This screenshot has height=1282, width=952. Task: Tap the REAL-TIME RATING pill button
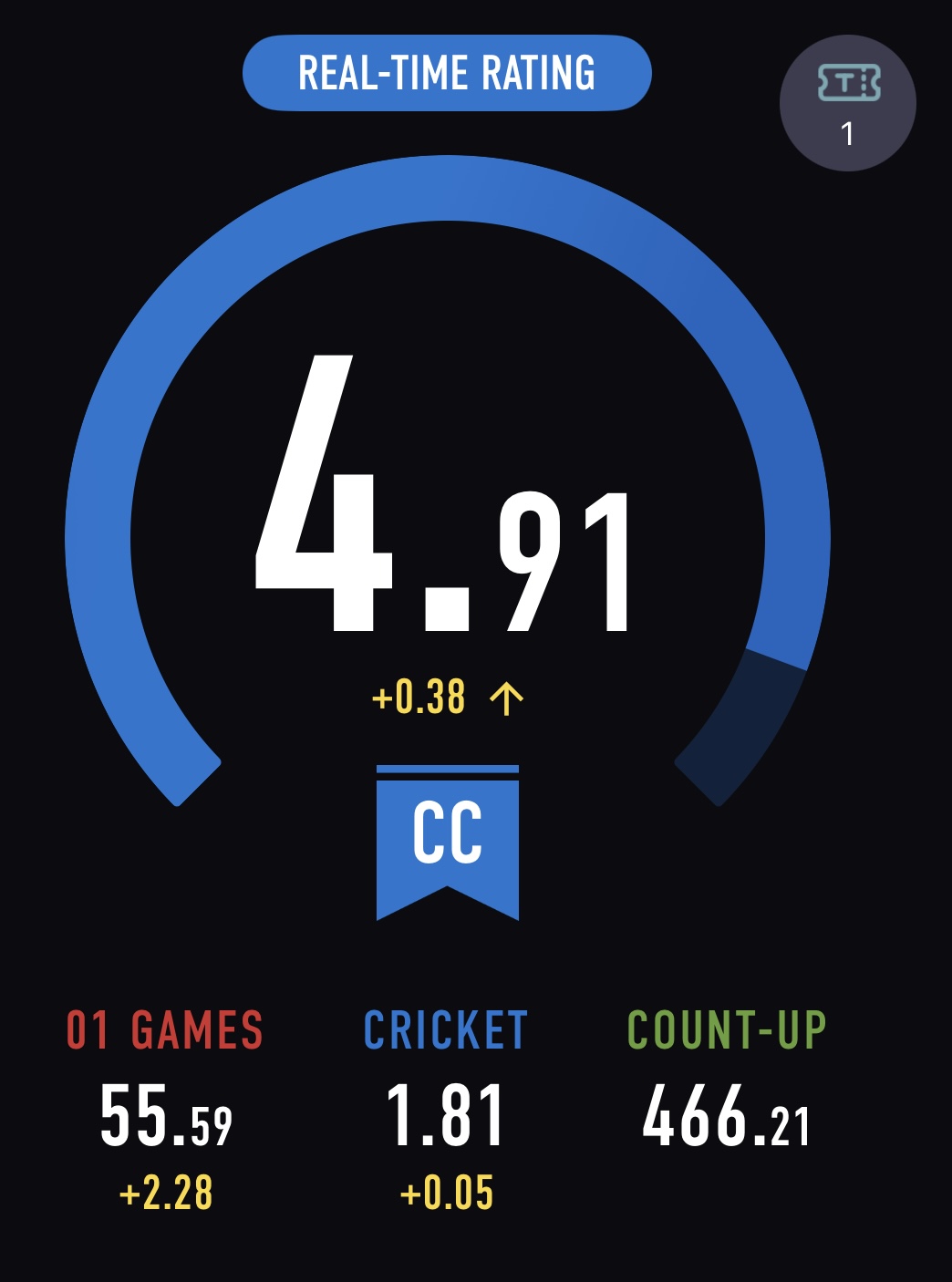pyautogui.click(x=447, y=73)
